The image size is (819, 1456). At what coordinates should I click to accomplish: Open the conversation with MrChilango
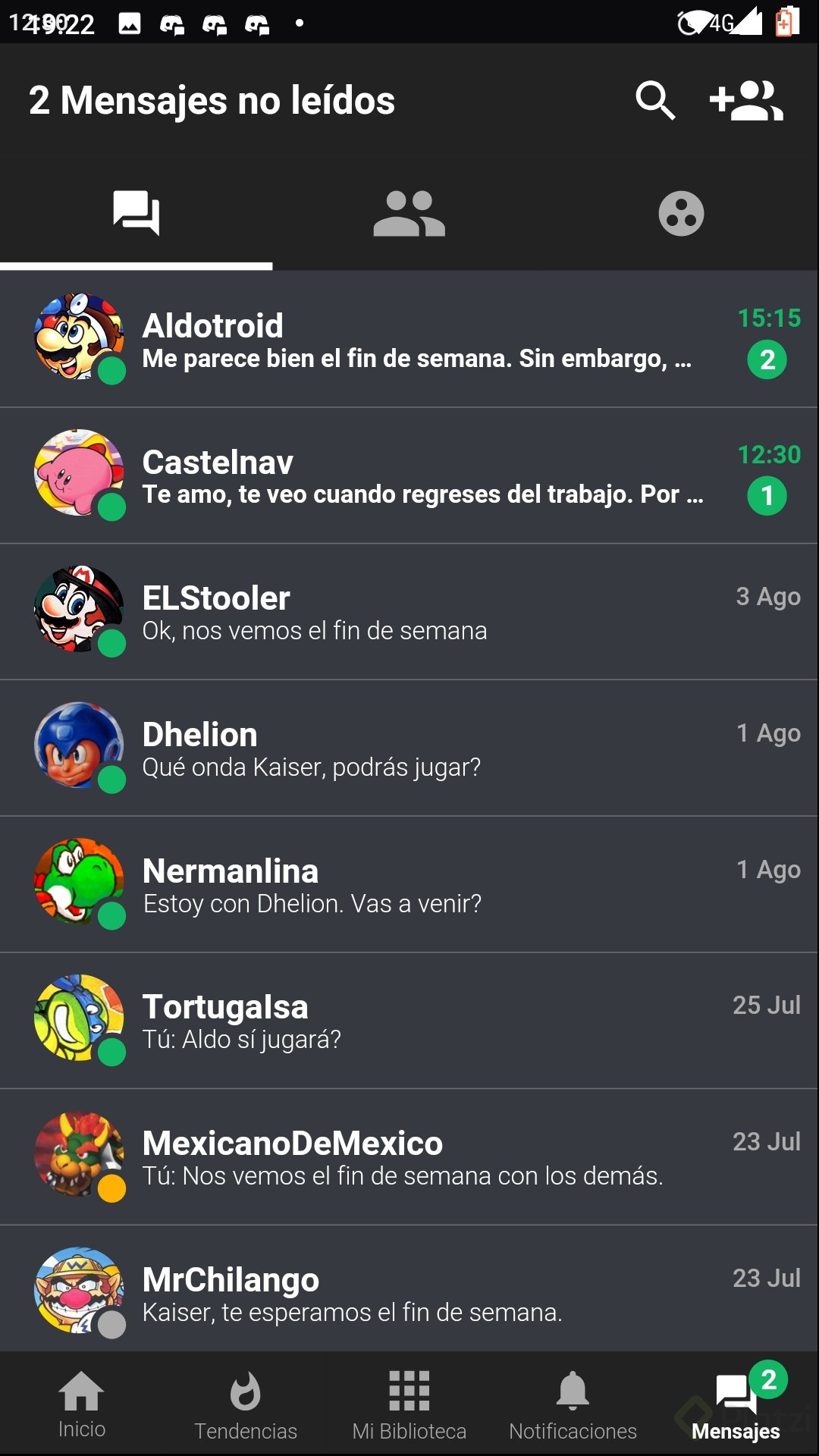point(409,1293)
